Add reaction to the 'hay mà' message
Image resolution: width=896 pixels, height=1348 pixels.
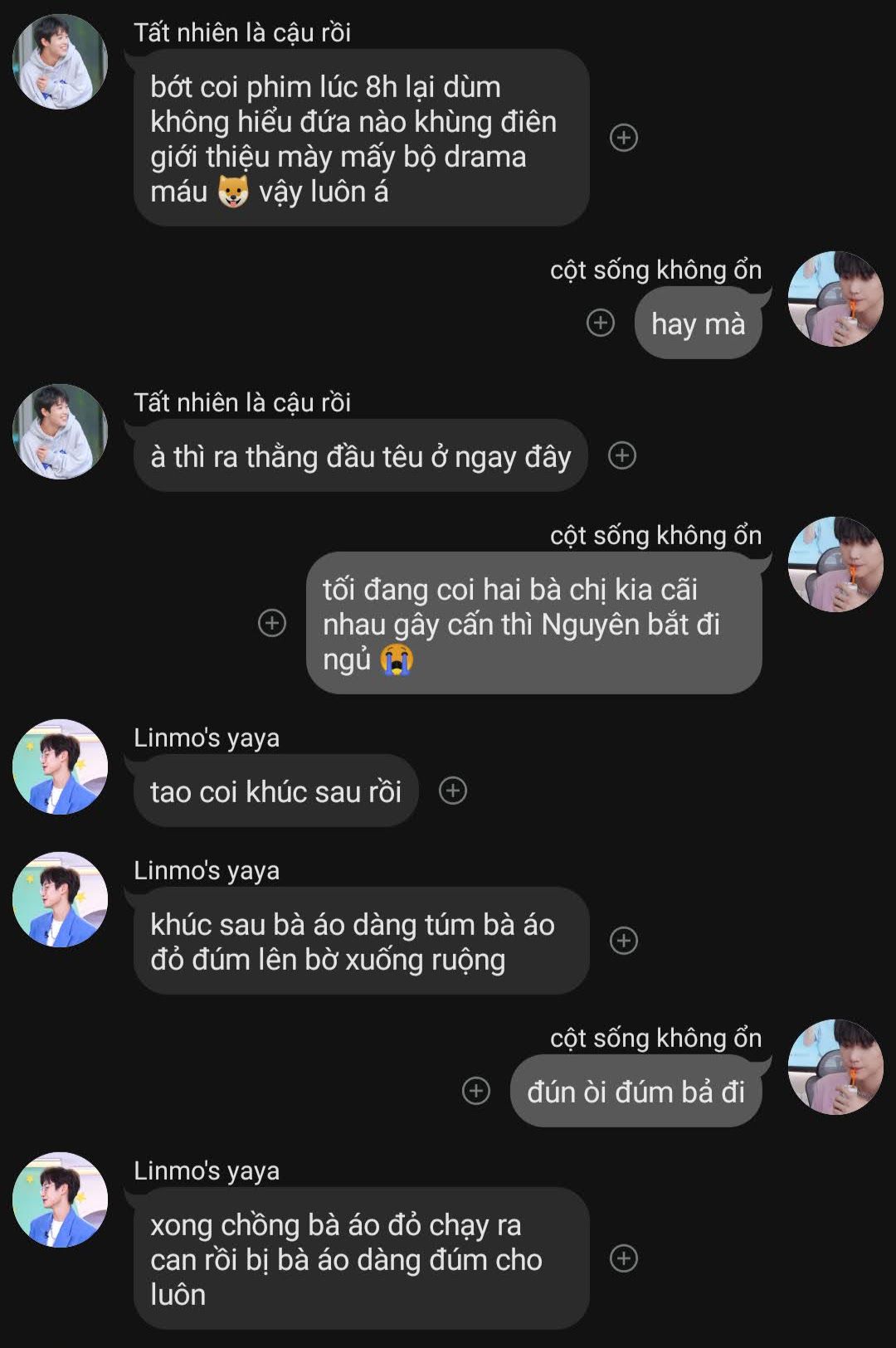[601, 323]
